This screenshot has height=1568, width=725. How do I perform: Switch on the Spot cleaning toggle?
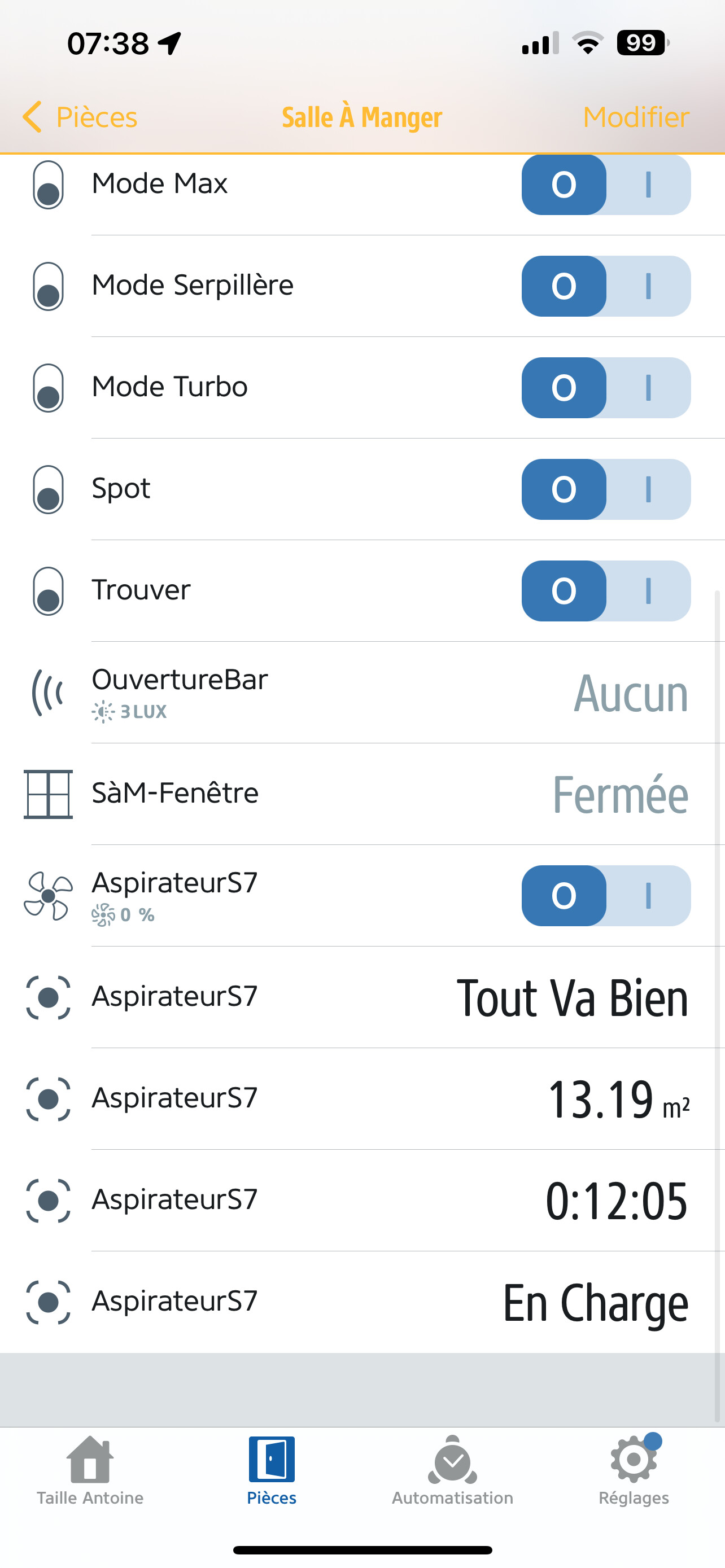pos(606,489)
